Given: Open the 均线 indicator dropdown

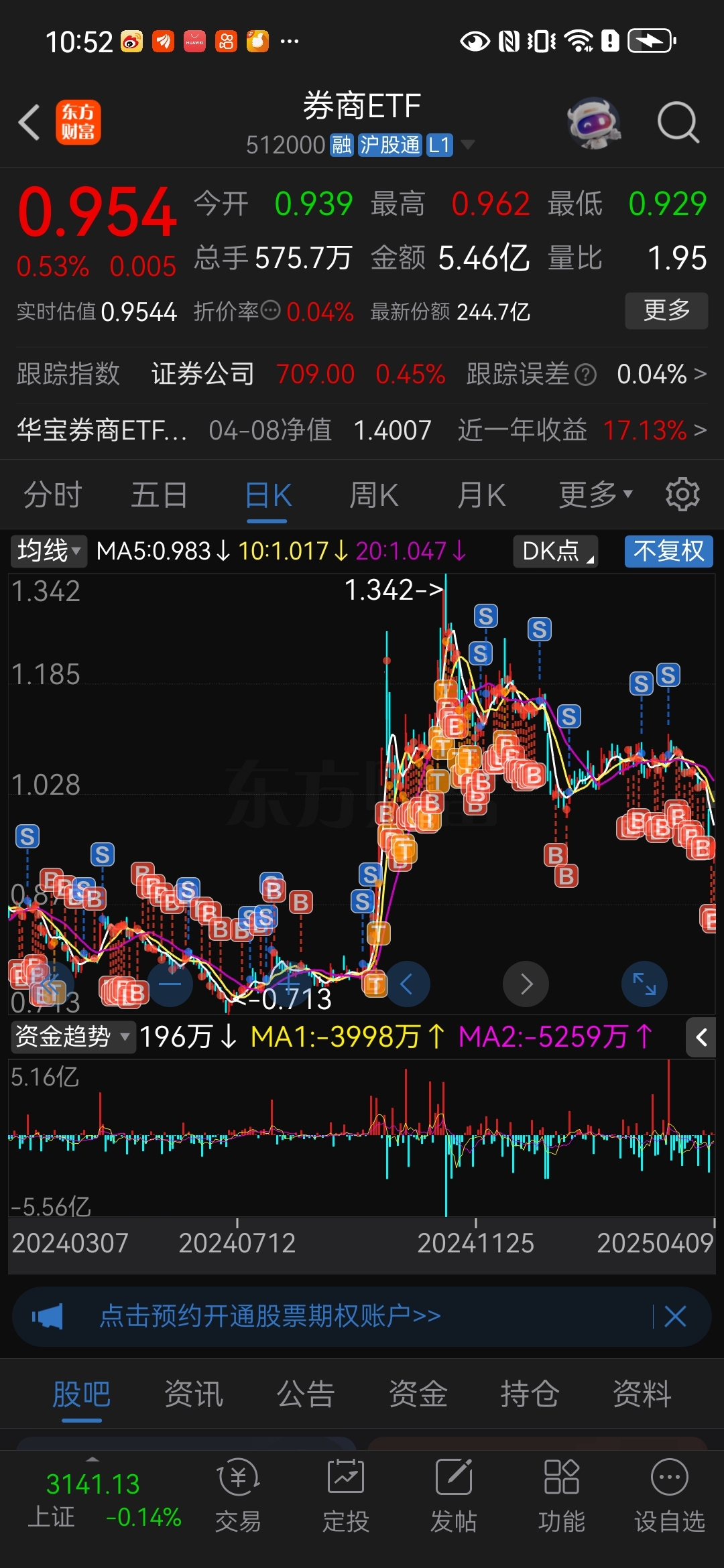Looking at the screenshot, I should [x=48, y=551].
